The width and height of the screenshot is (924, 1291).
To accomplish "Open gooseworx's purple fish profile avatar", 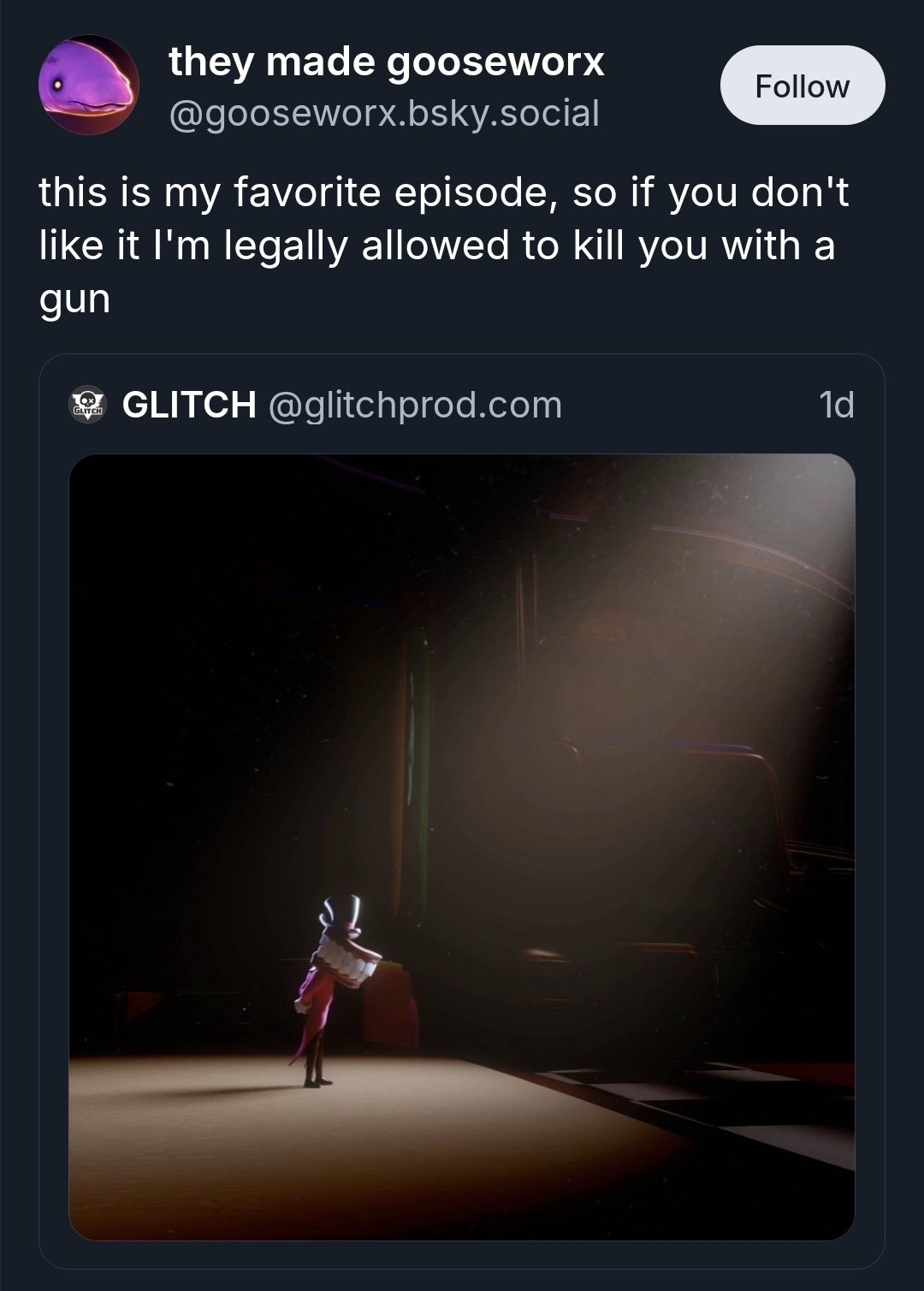I will click(88, 85).
